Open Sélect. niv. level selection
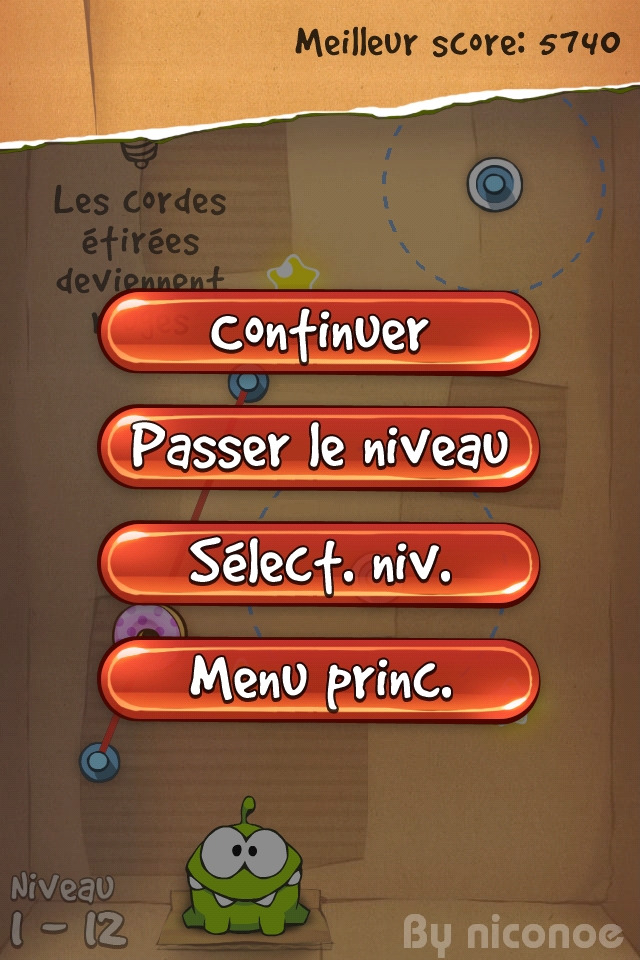The width and height of the screenshot is (640, 960). (x=319, y=564)
